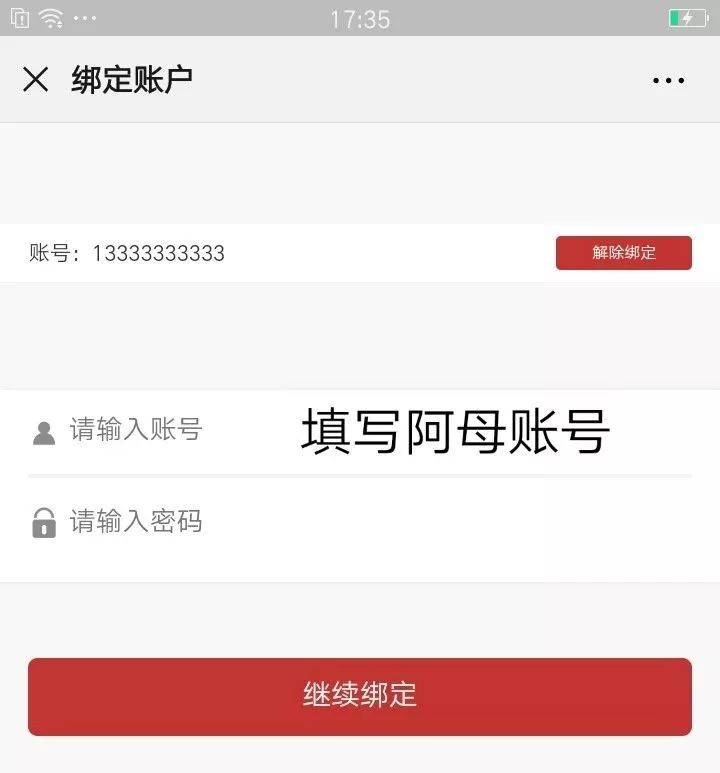Open the three-dot overflow menu
720x773 pixels.
668,81
